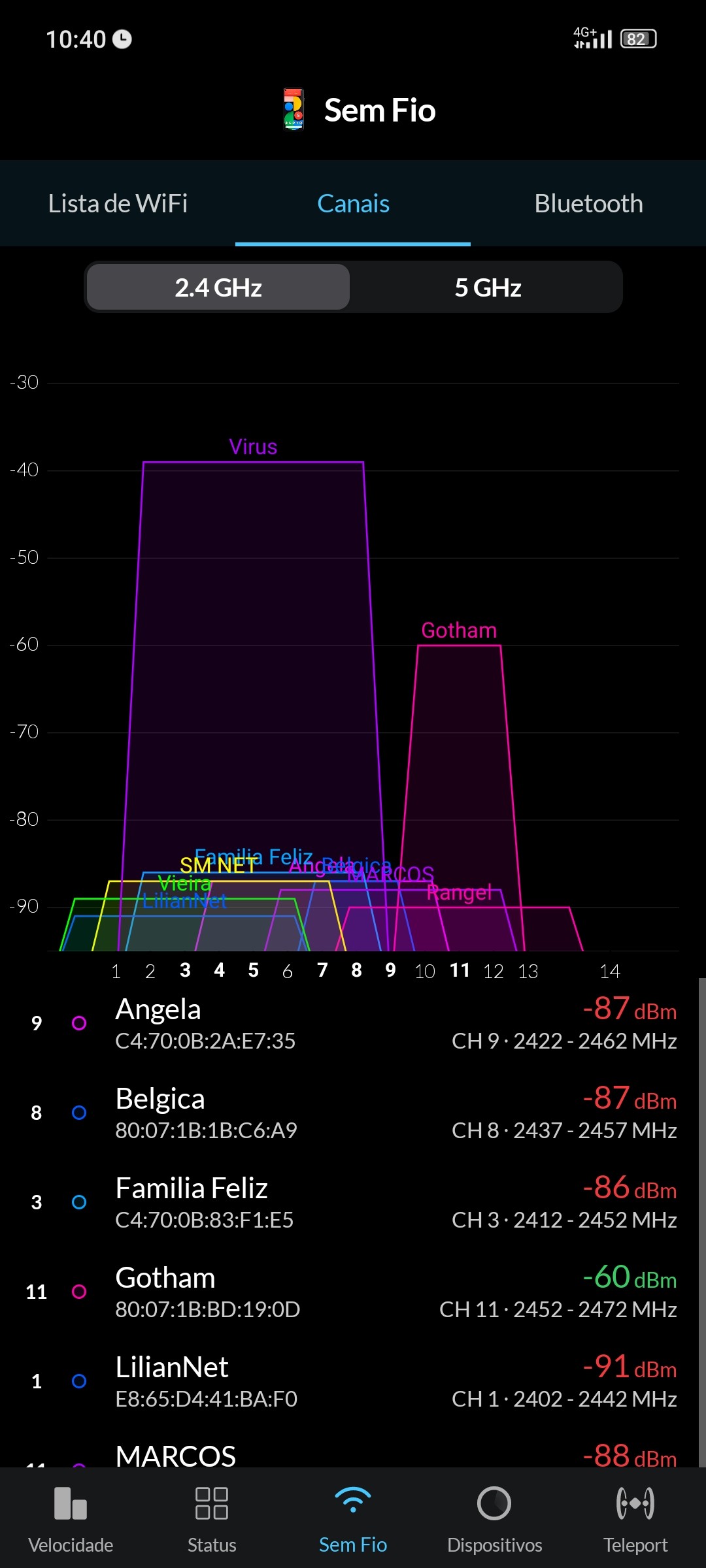This screenshot has height=1568, width=706.
Task: Select the Canais tab
Action: (x=353, y=204)
